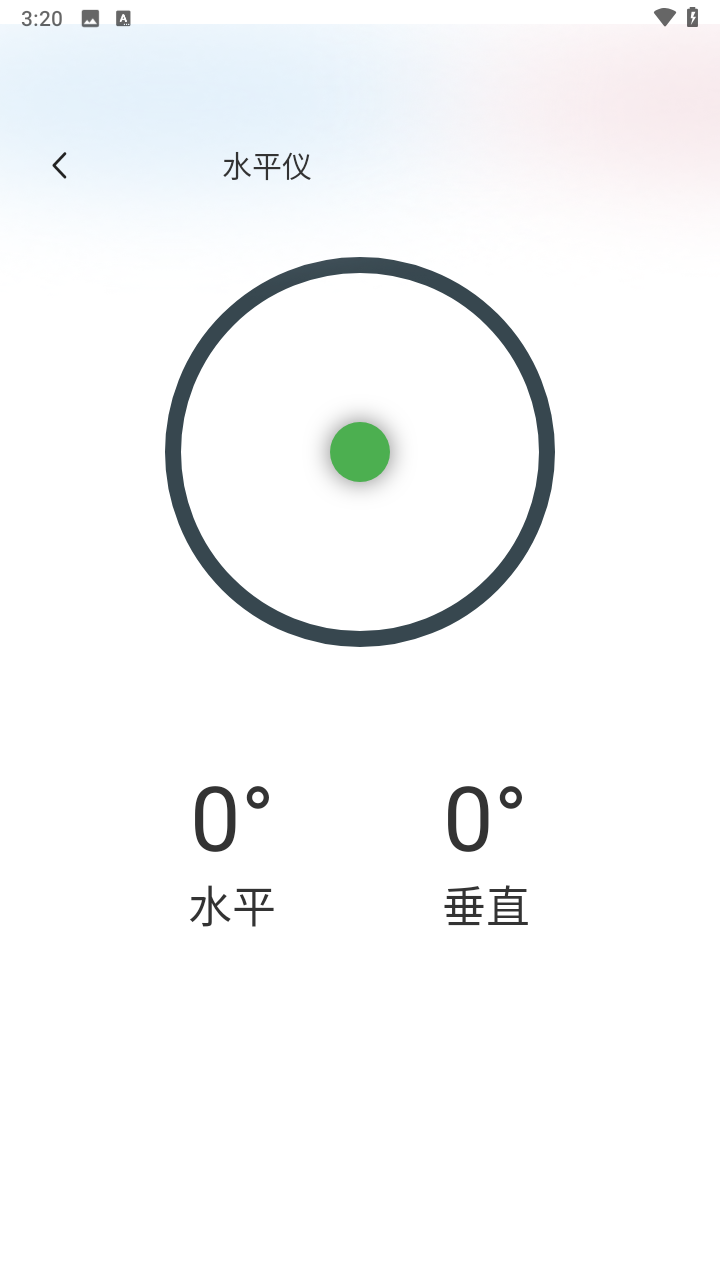Click the back chevron to collapse view

tap(59, 165)
